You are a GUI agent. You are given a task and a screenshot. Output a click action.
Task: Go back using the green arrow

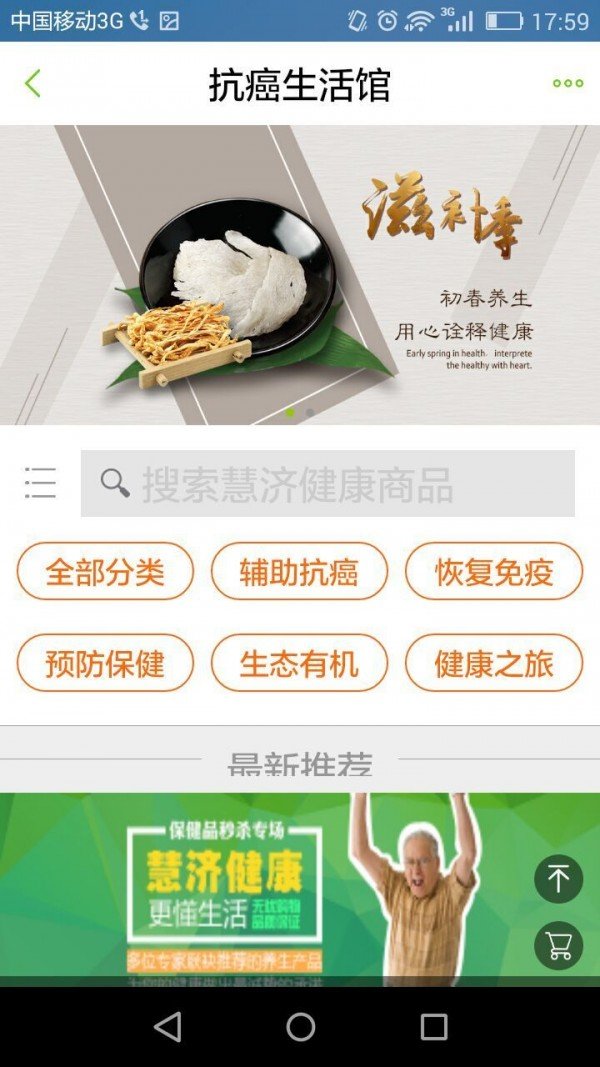pos(33,84)
